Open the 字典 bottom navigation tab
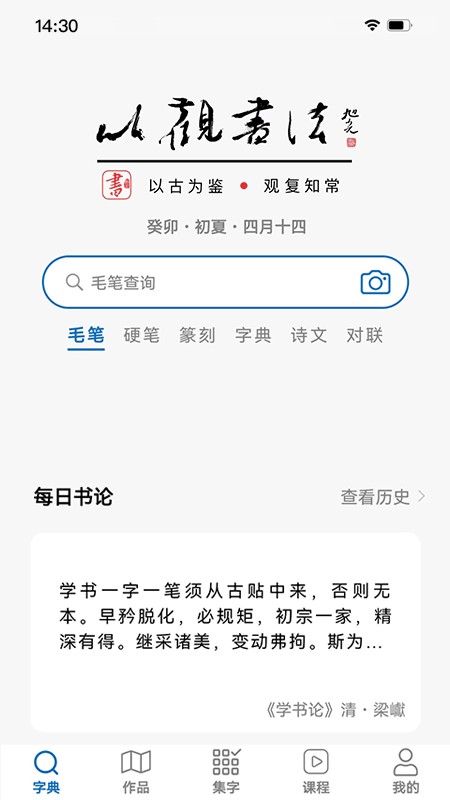450x800 pixels. click(x=46, y=772)
